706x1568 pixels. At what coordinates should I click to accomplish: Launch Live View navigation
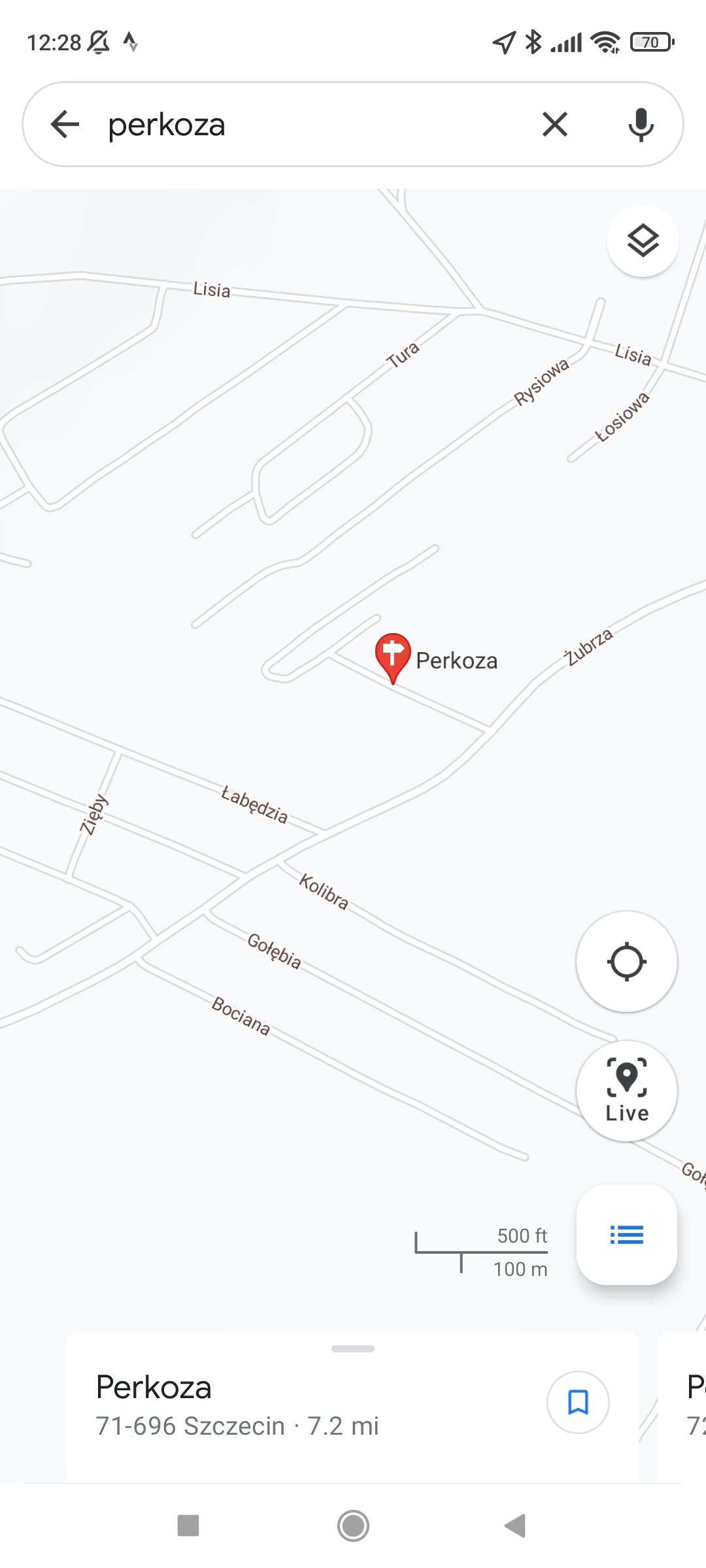[x=626, y=1090]
